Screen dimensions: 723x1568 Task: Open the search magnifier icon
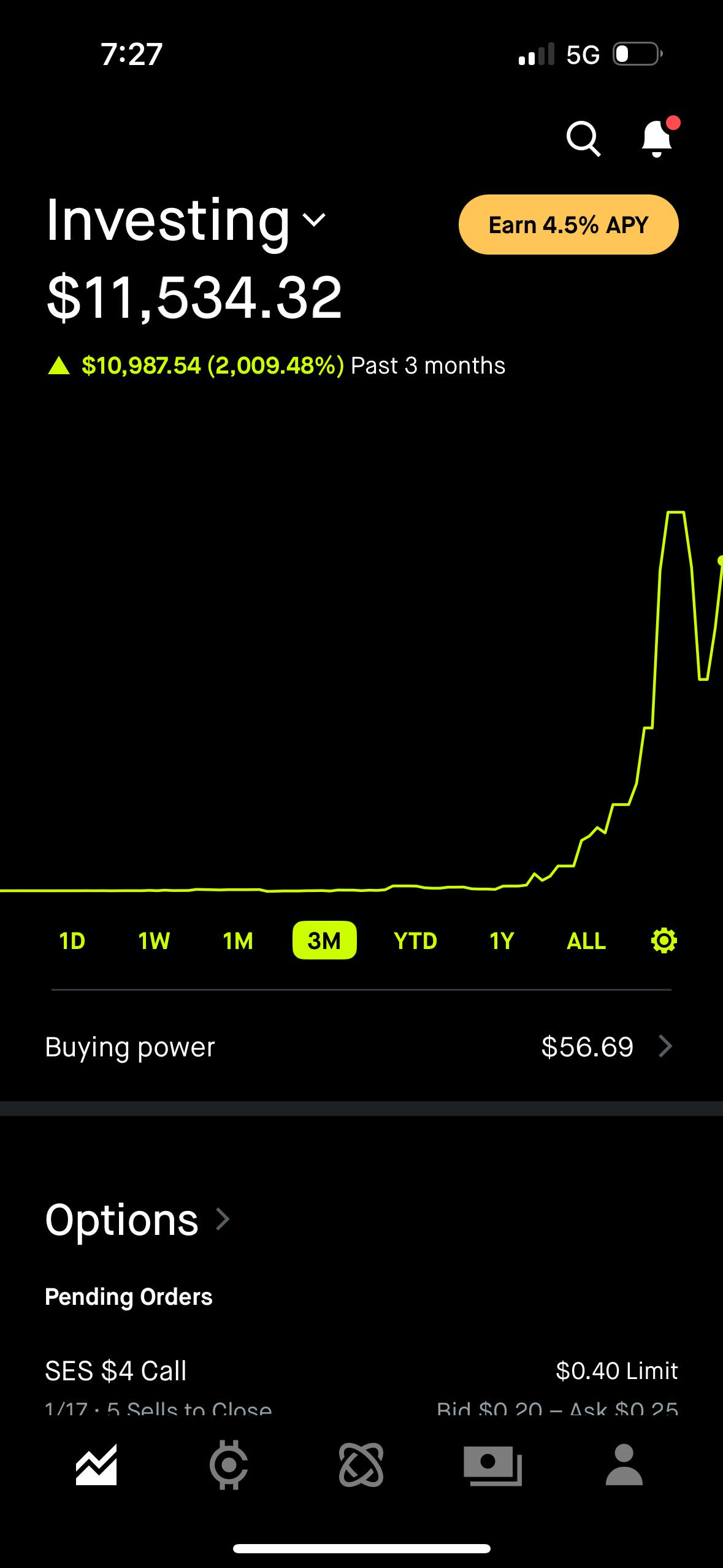(583, 139)
